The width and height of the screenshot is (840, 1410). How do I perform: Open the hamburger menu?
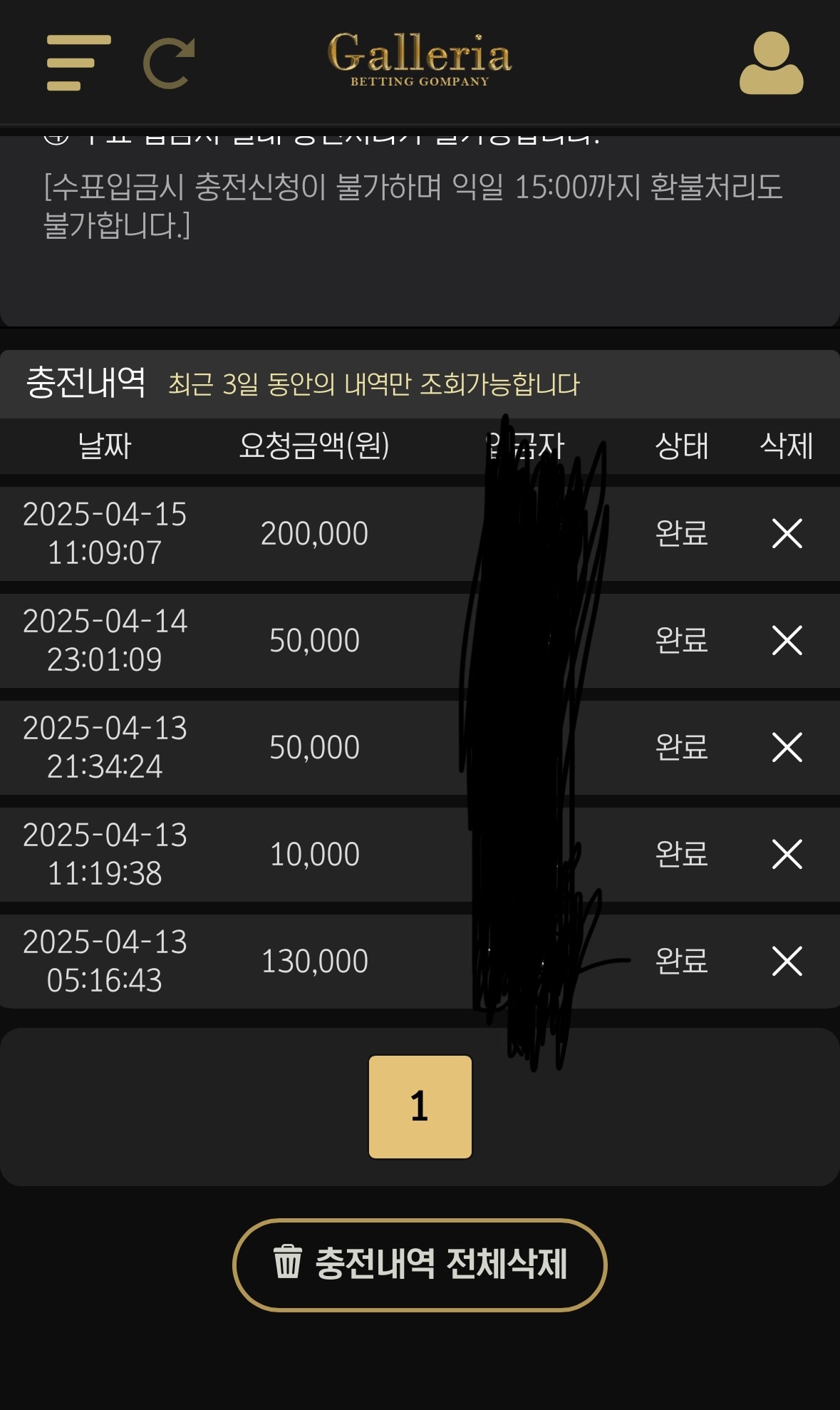pyautogui.click(x=78, y=63)
